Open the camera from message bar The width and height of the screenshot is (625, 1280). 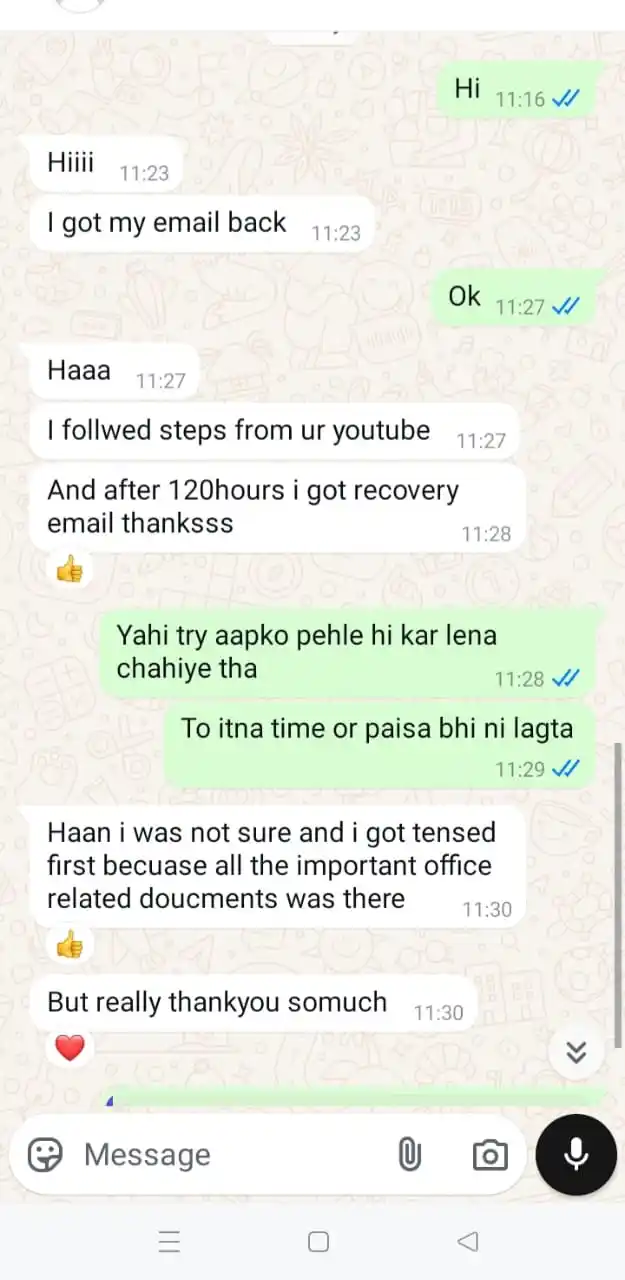tap(489, 1155)
